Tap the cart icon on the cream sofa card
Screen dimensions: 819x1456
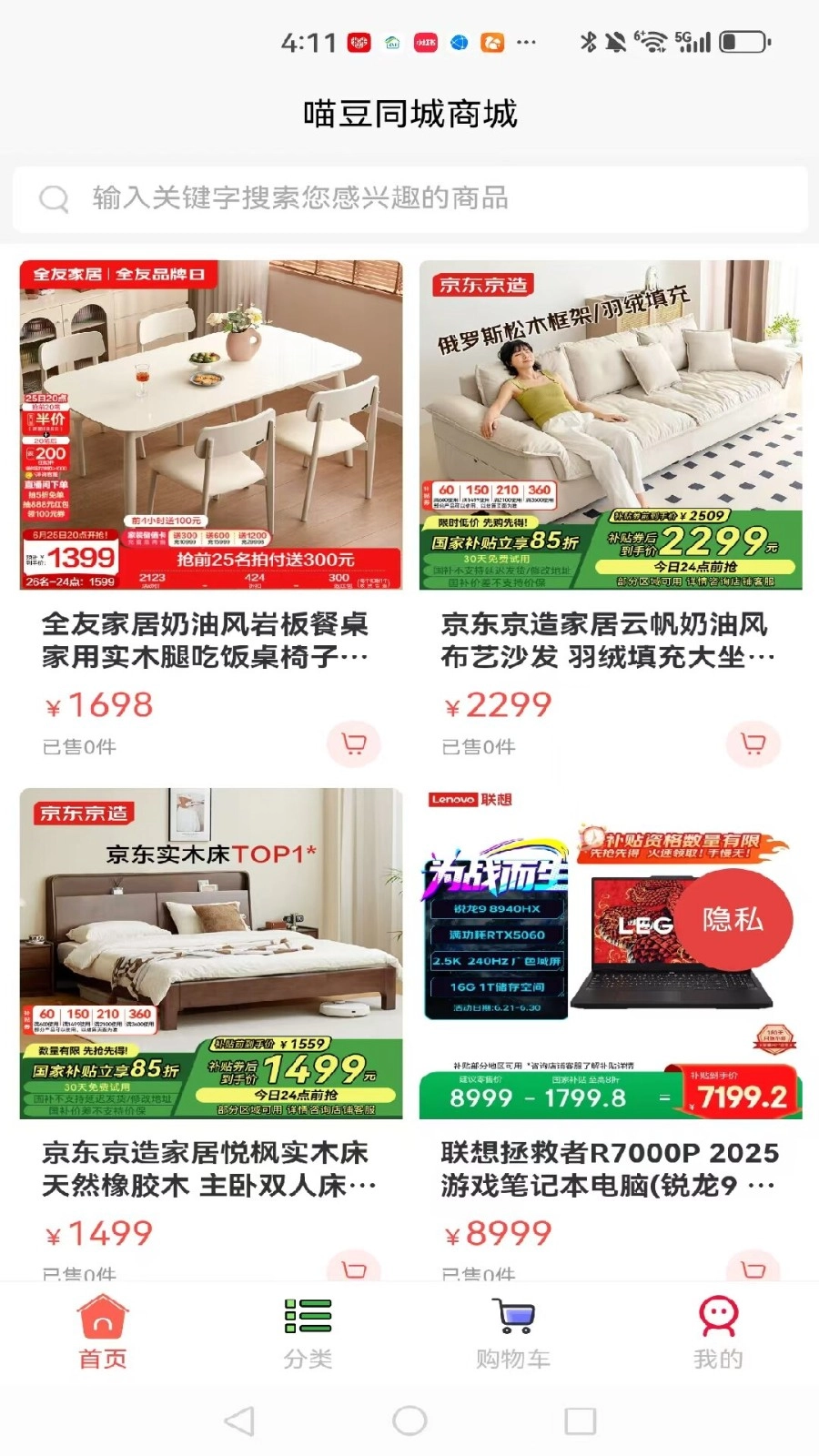point(753,743)
